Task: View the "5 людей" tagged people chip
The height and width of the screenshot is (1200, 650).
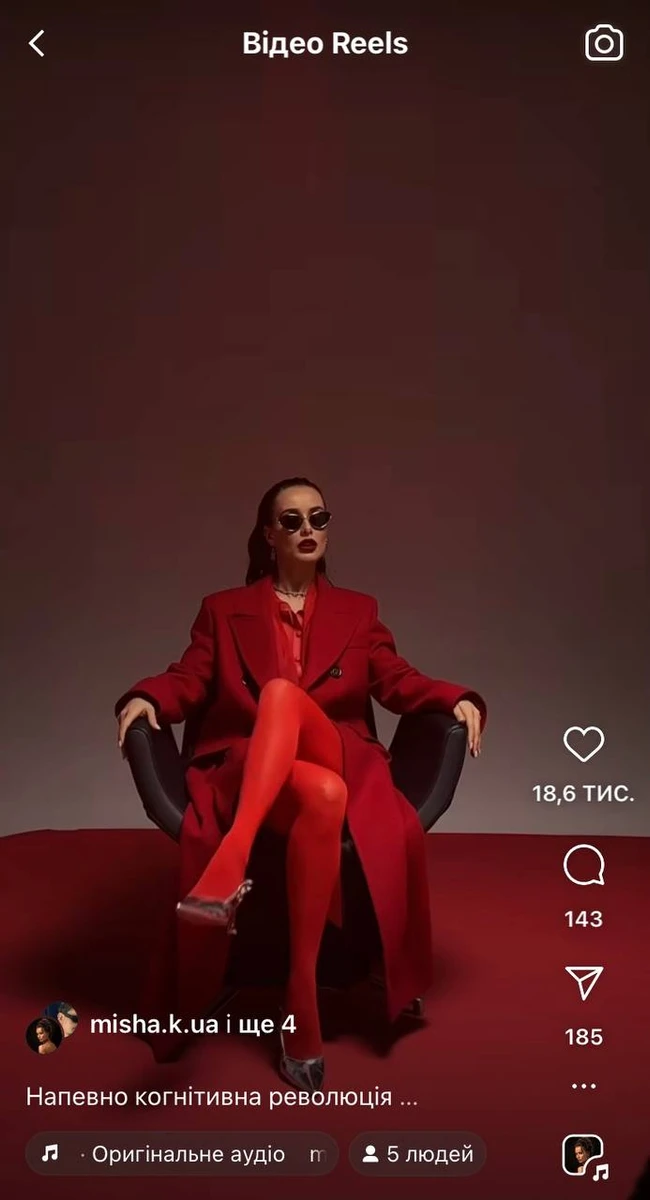Action: [x=418, y=1154]
